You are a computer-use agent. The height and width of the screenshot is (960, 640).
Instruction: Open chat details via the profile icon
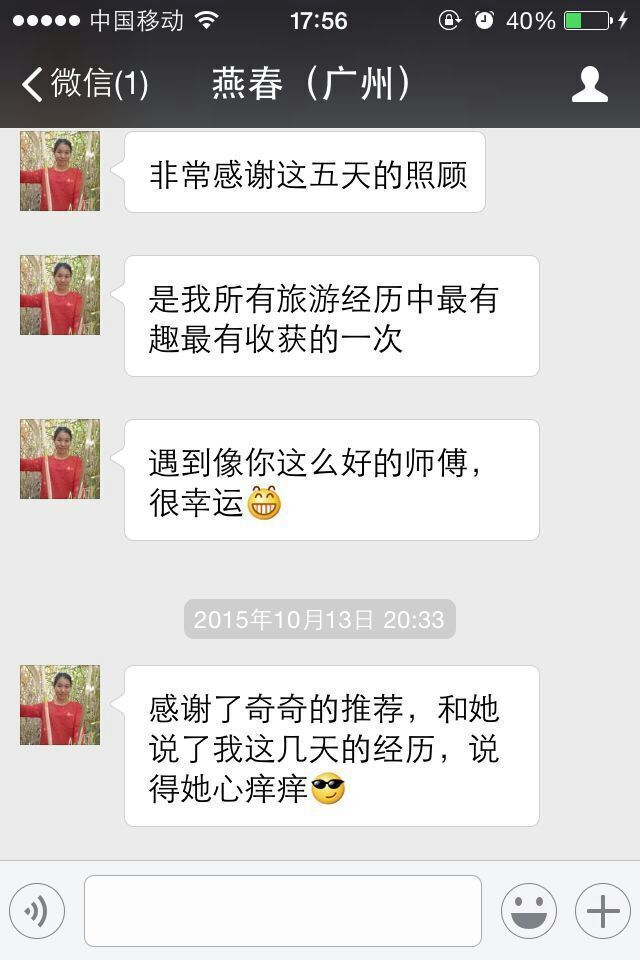[x=589, y=85]
